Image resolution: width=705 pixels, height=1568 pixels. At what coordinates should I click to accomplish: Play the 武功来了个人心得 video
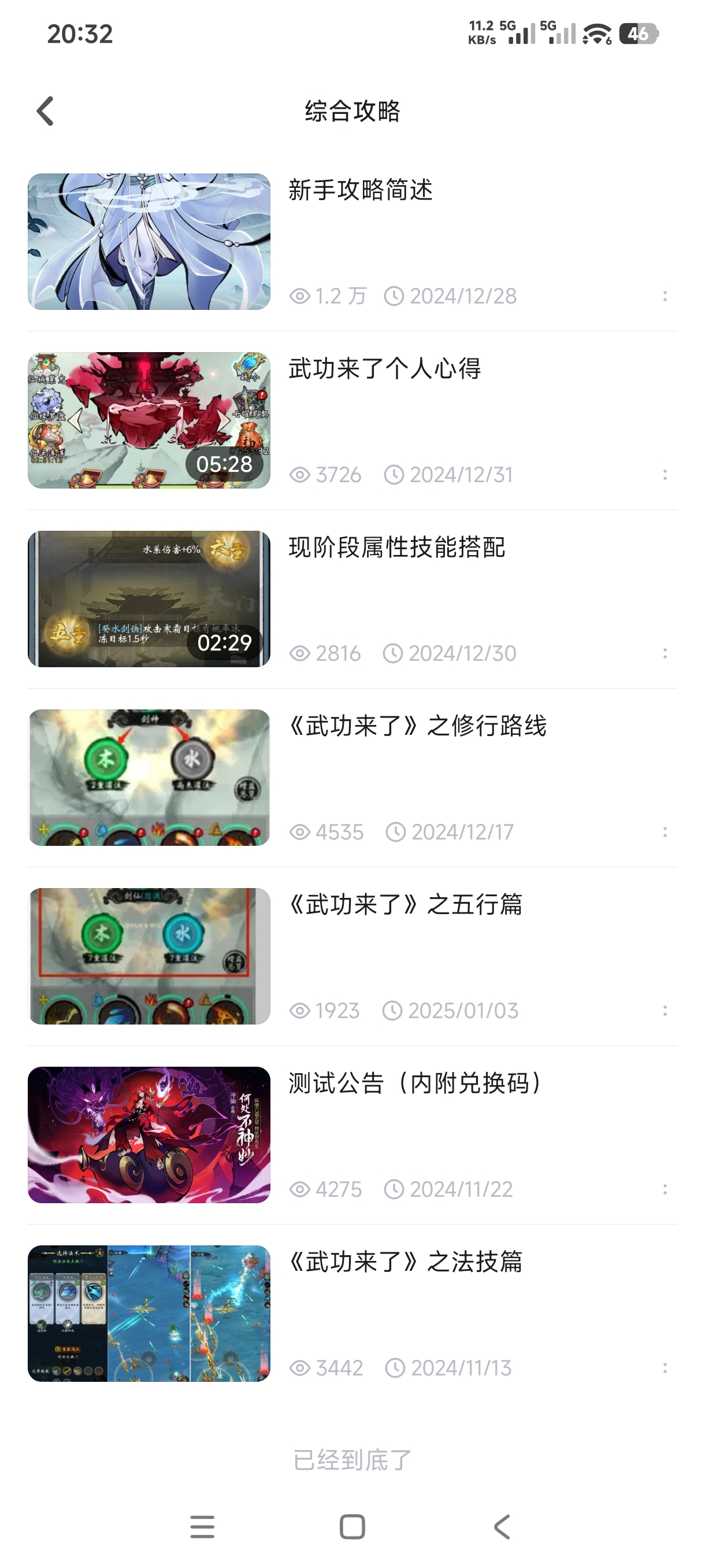pos(149,420)
